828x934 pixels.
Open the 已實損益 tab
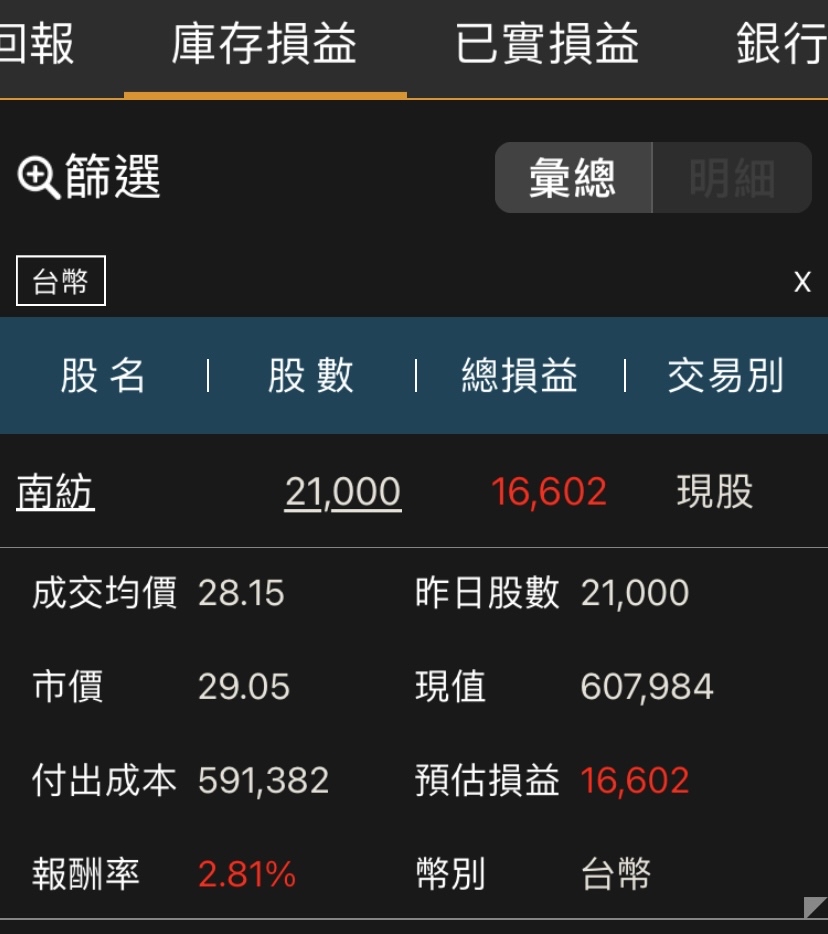pos(547,45)
